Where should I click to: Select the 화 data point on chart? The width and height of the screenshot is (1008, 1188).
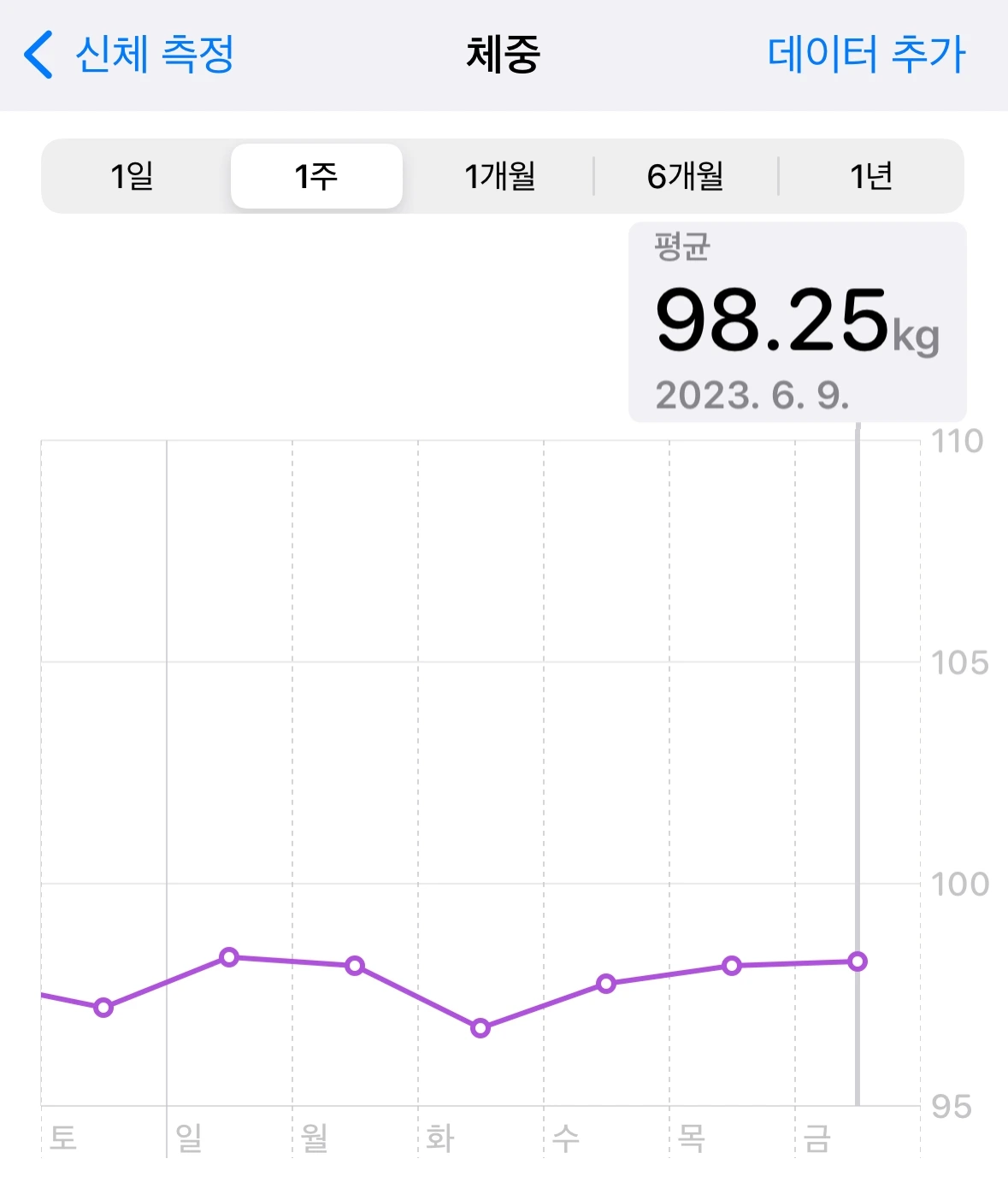point(480,1027)
